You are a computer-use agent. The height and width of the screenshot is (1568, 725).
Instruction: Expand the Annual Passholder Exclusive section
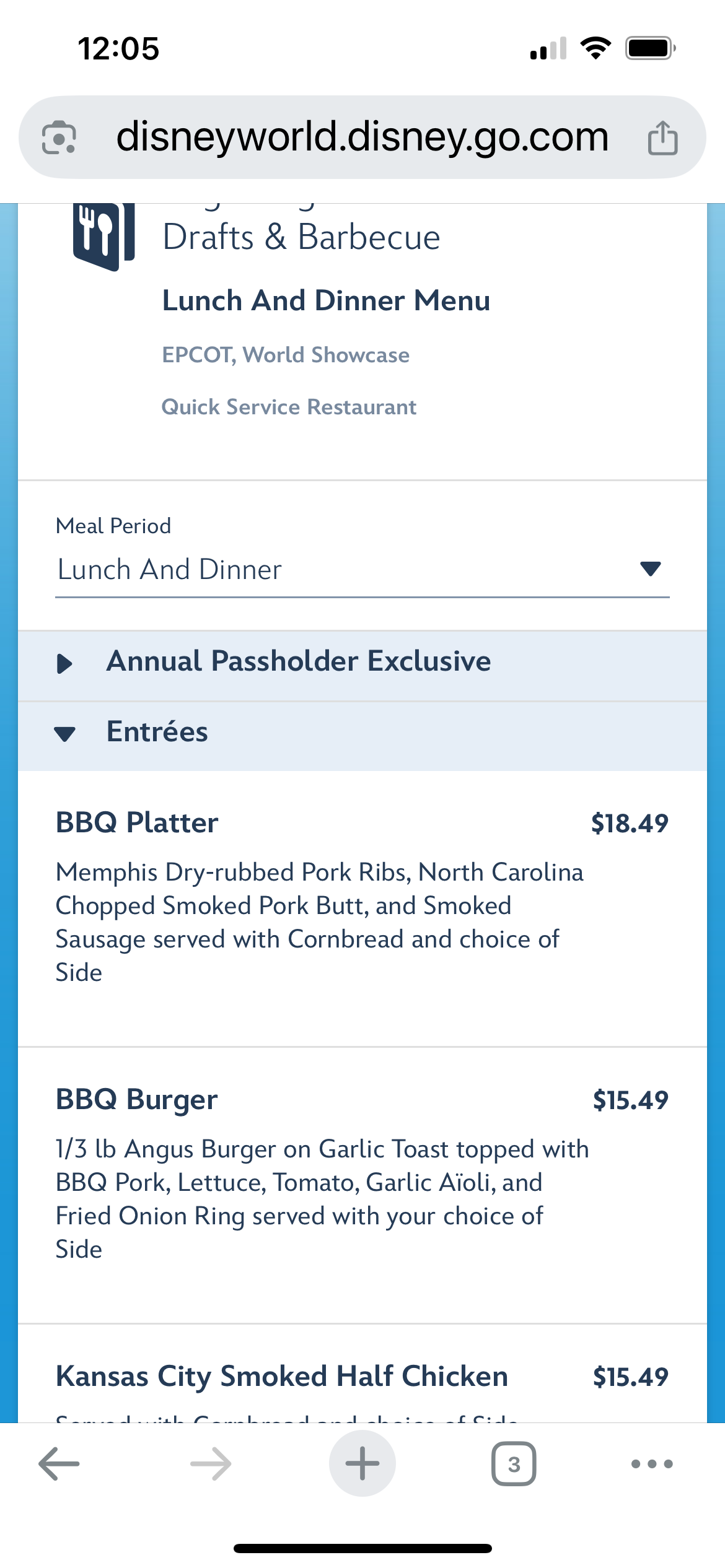tap(299, 662)
